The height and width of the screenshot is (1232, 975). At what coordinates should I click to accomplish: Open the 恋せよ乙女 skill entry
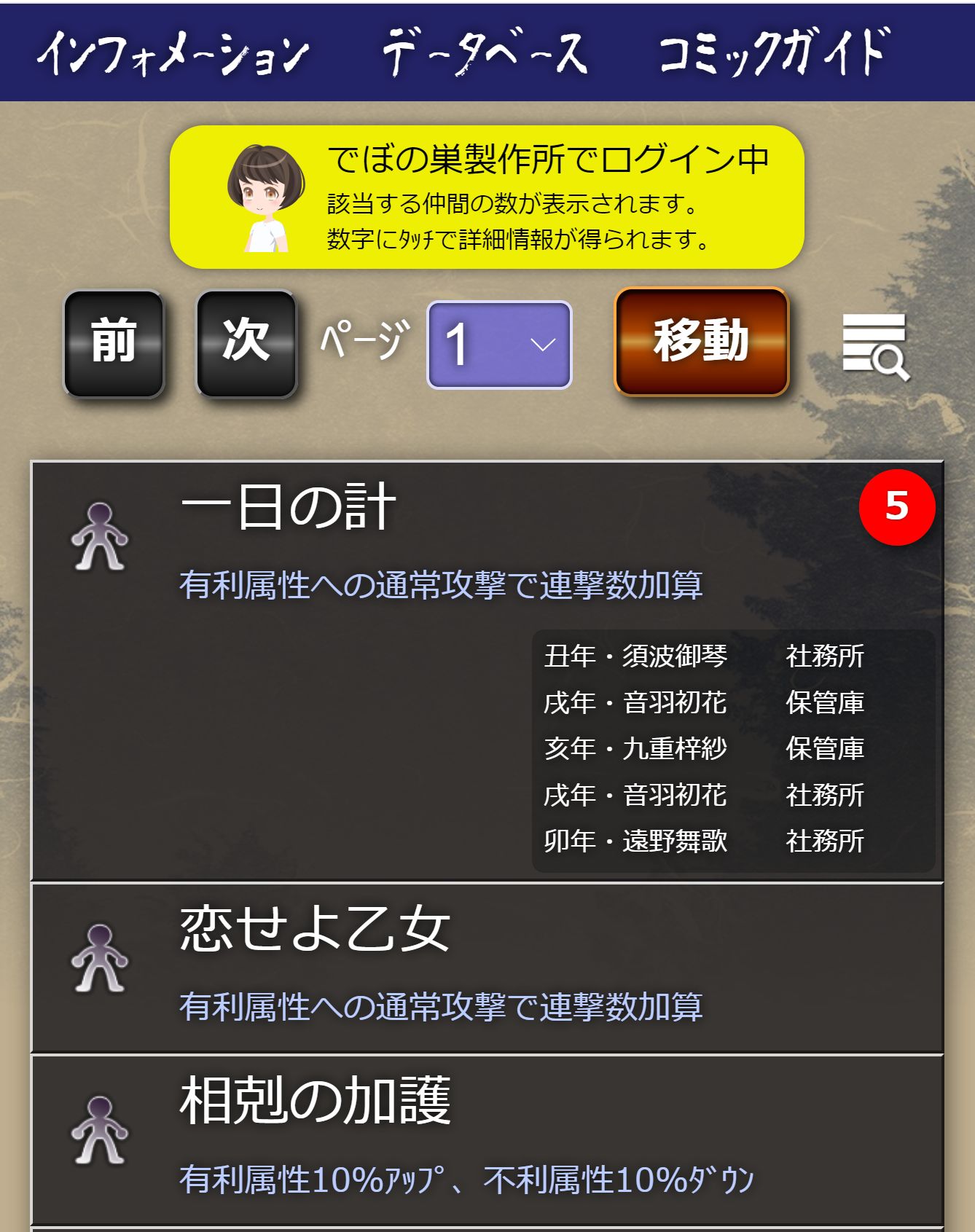click(315, 930)
